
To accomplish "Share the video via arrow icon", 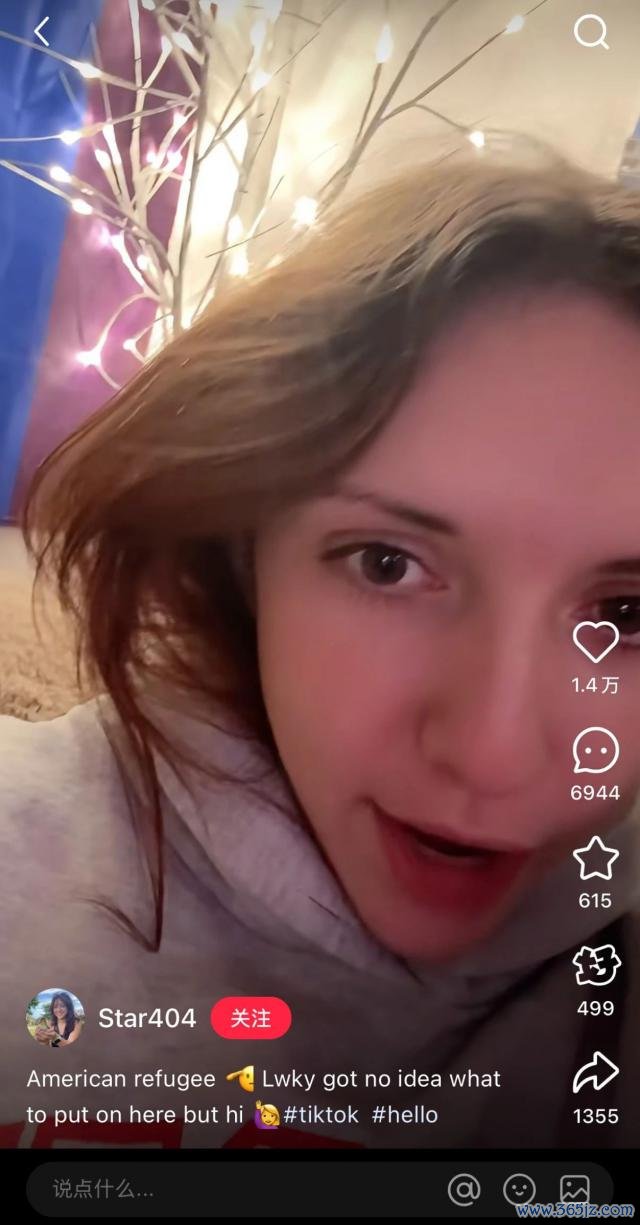I will 595,1073.
